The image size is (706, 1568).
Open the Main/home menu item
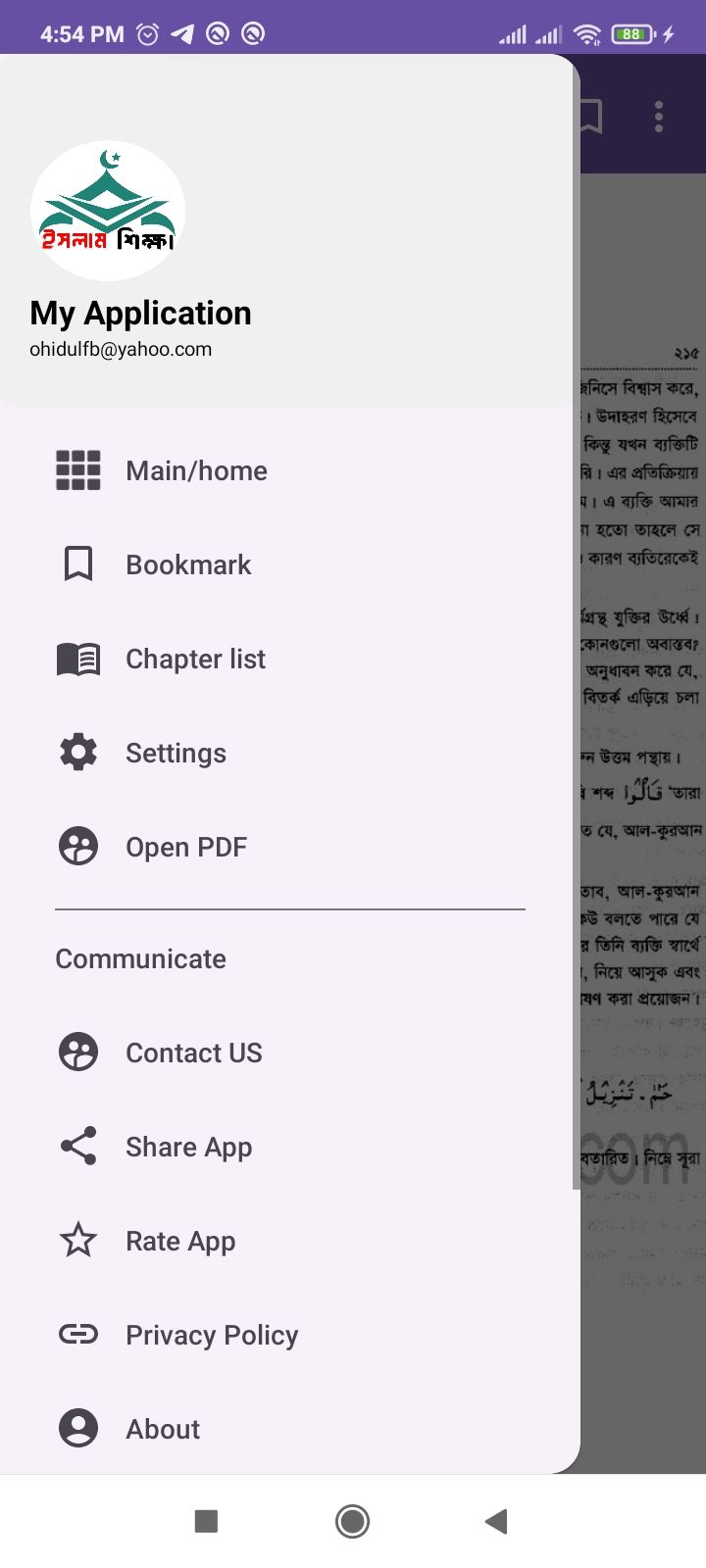pos(196,470)
